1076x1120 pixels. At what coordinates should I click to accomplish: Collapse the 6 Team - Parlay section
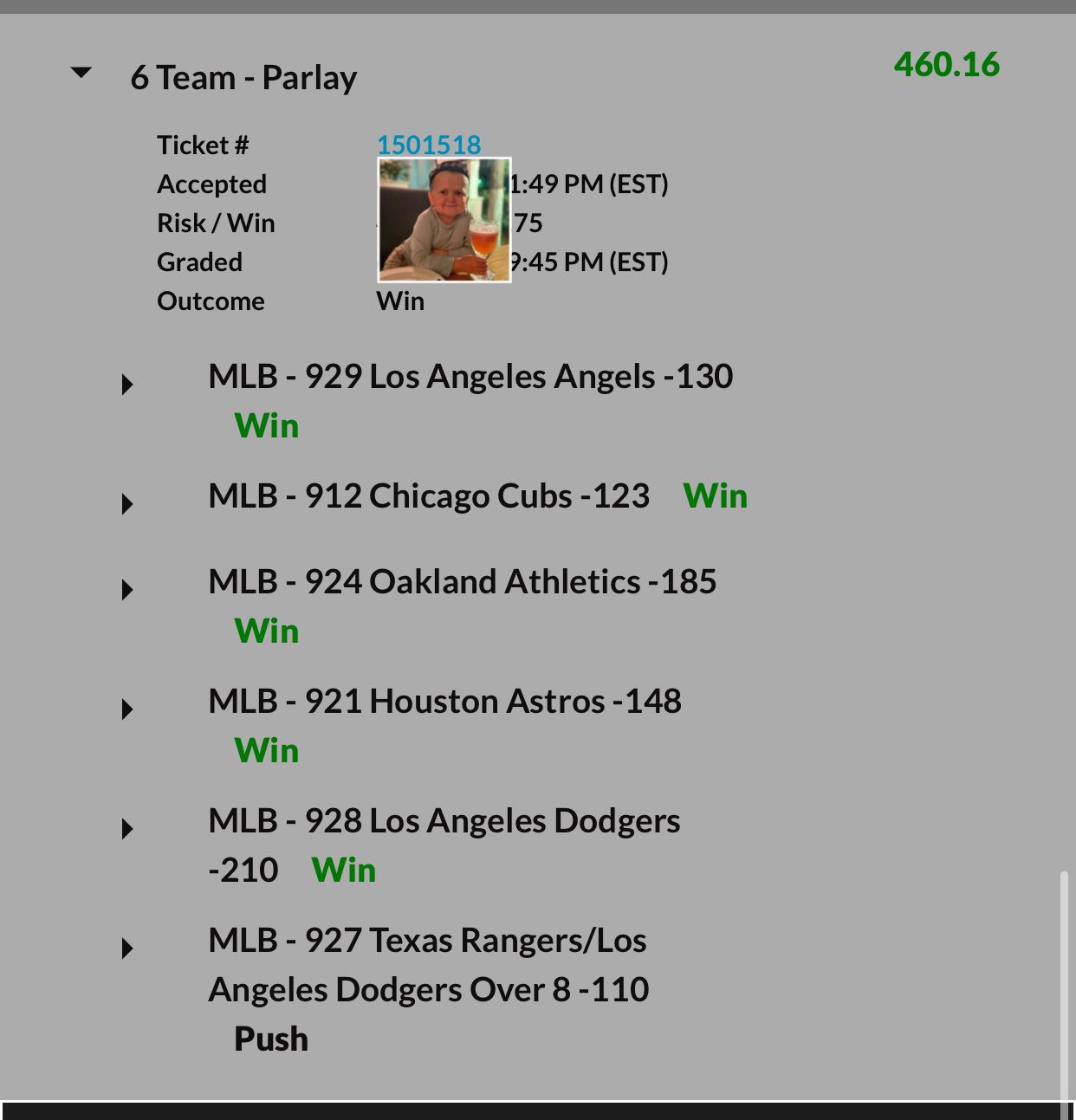click(81, 74)
